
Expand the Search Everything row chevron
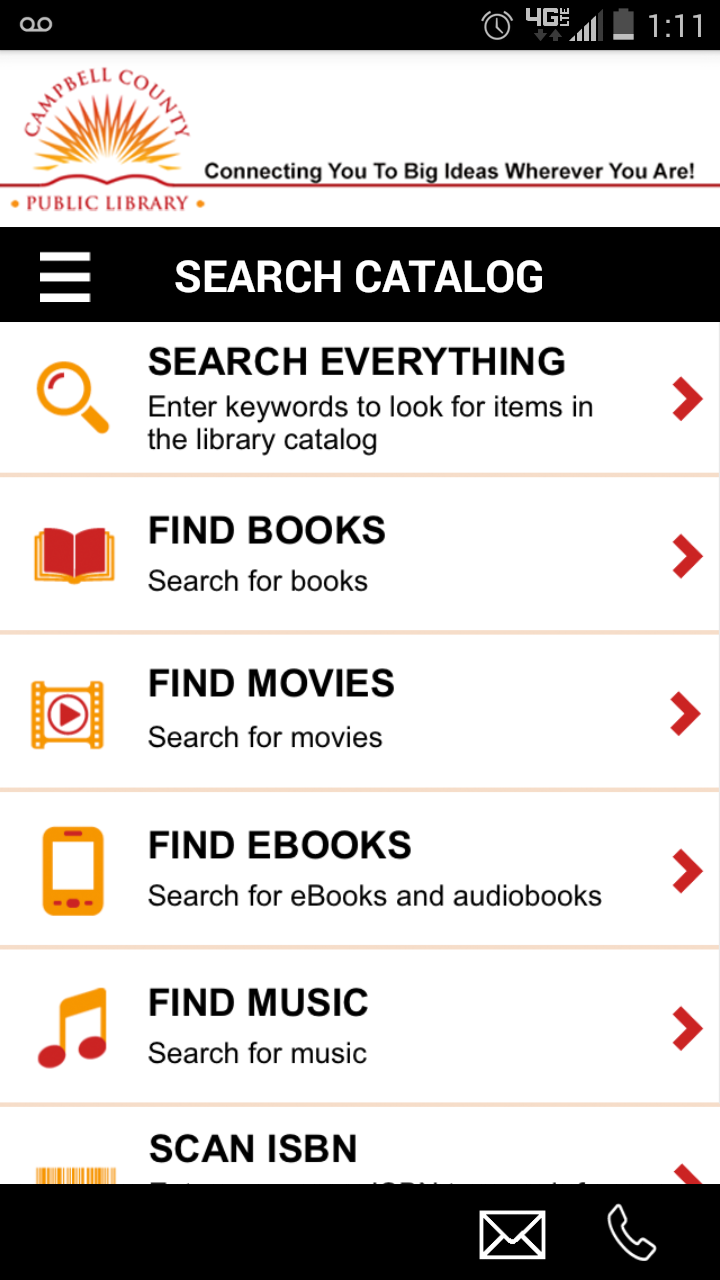pos(687,399)
